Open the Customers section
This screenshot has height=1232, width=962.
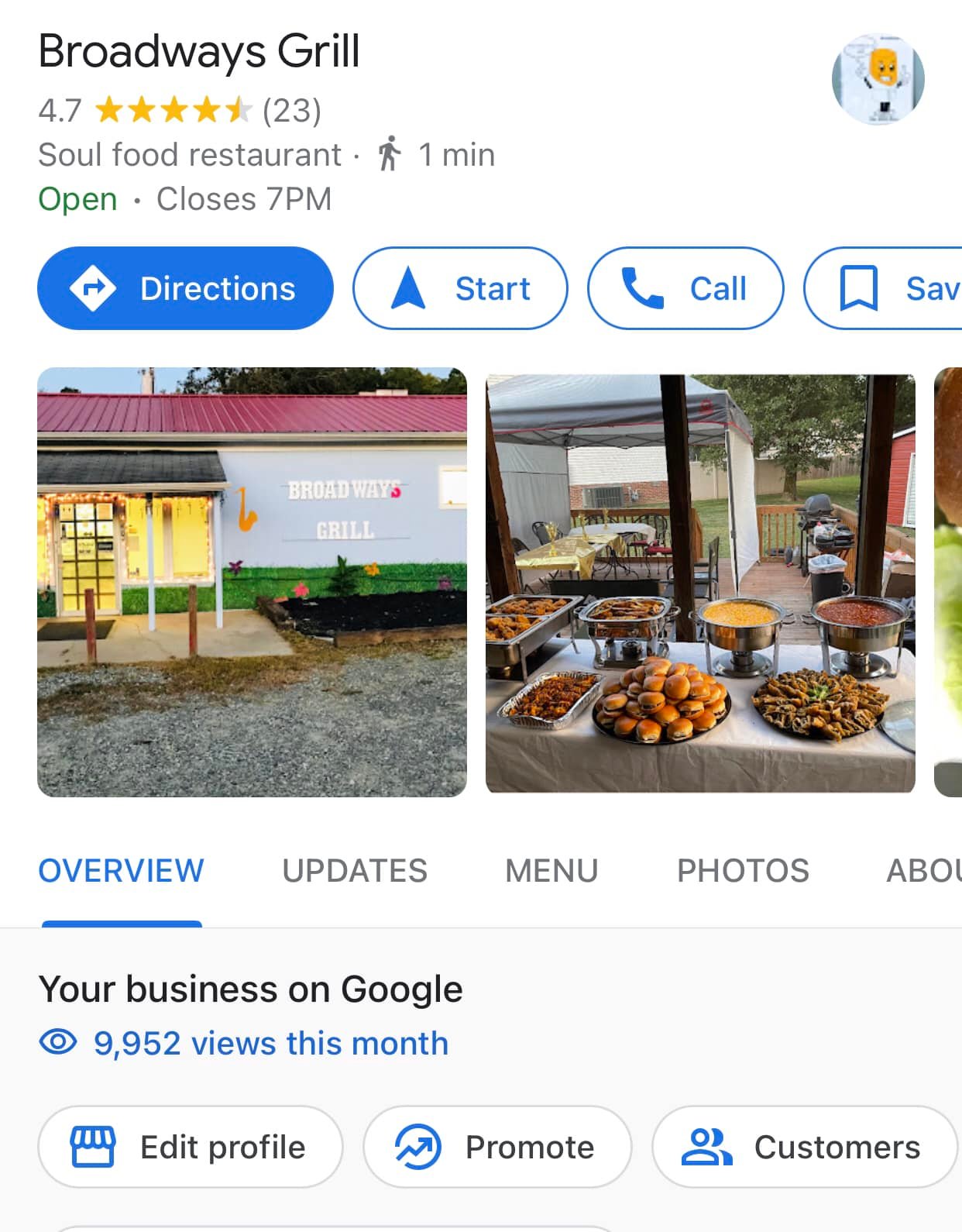[804, 1147]
